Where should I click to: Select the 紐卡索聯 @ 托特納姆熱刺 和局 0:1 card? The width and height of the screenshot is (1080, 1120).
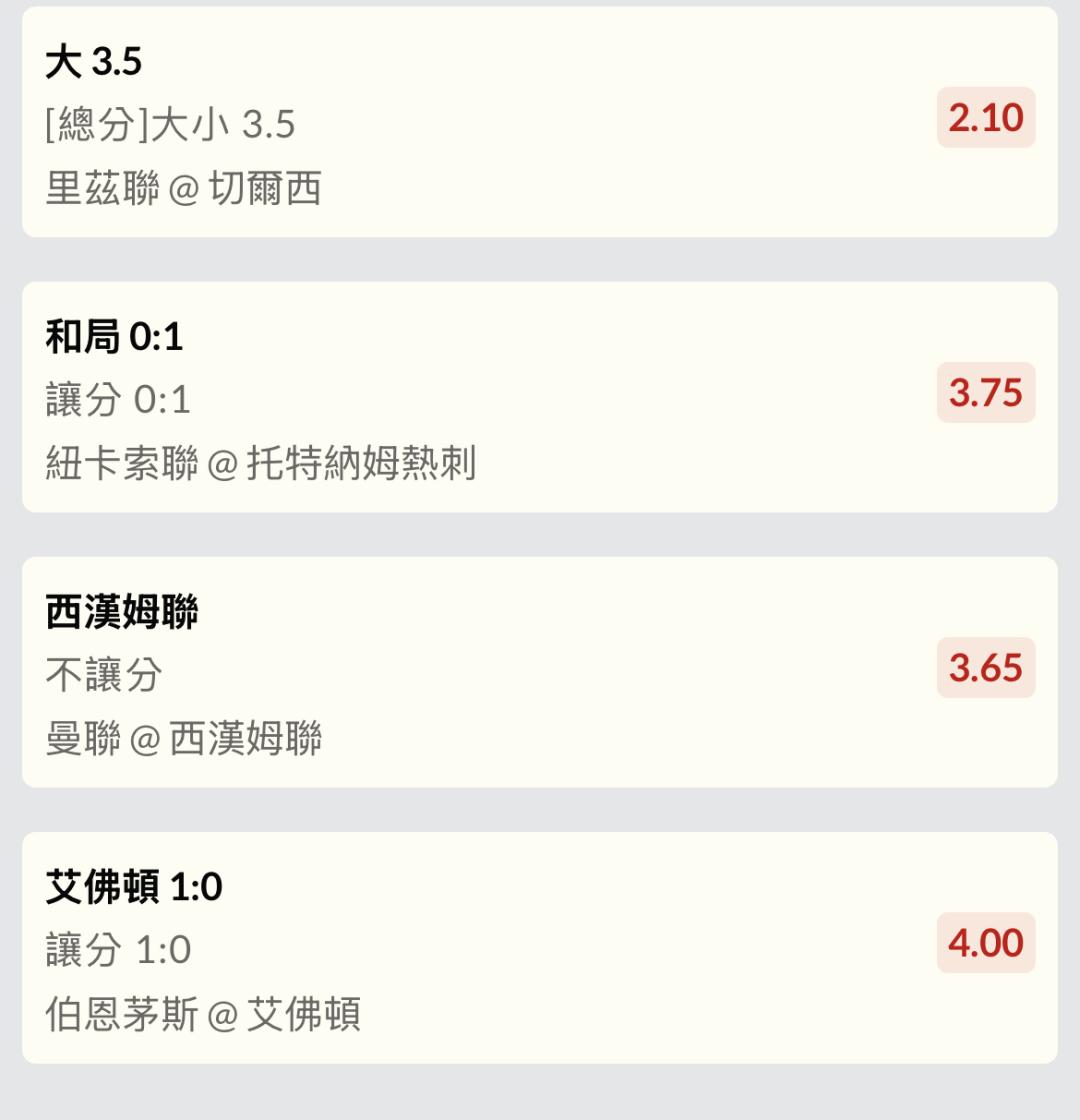540,397
